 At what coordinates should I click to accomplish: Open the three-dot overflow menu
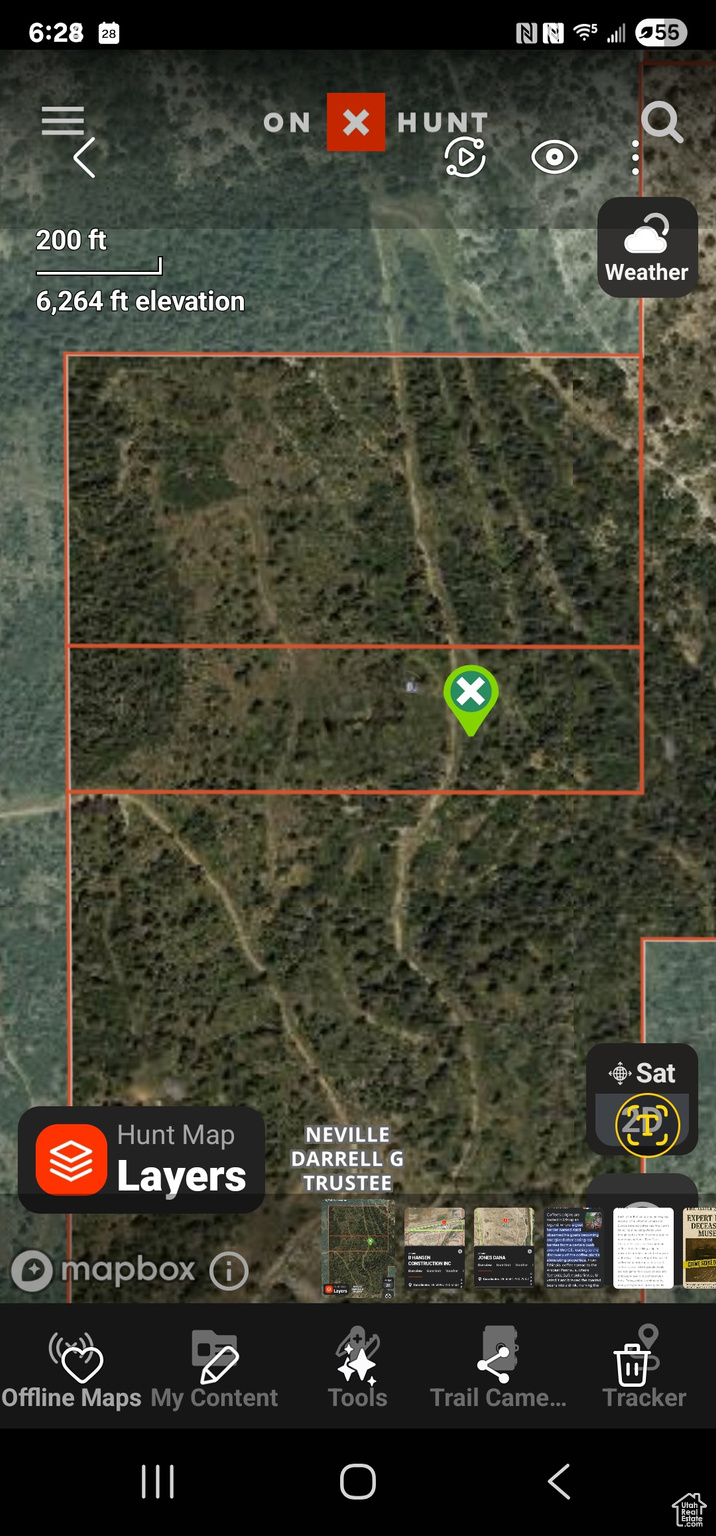coord(636,158)
